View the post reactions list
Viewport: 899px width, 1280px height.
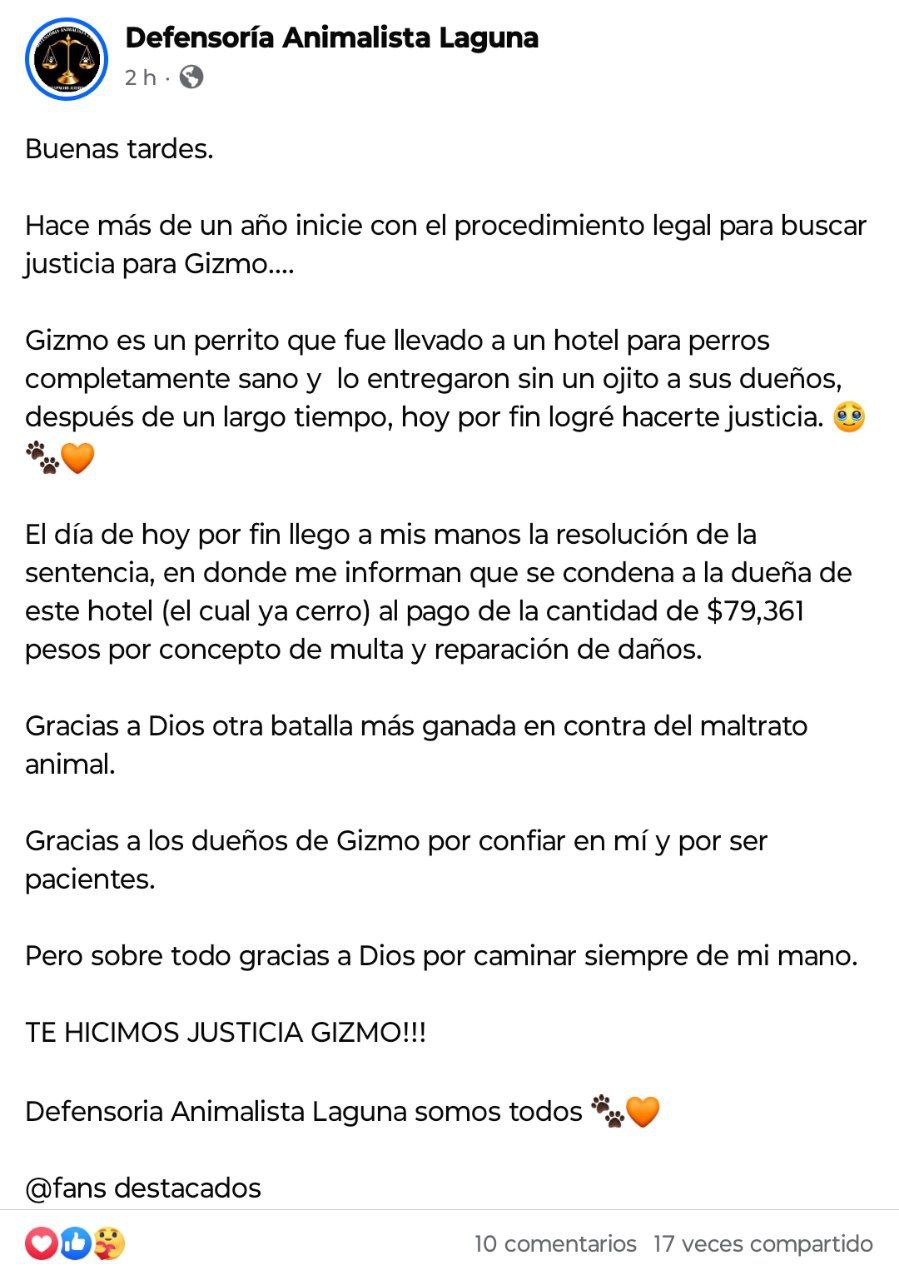75,1244
